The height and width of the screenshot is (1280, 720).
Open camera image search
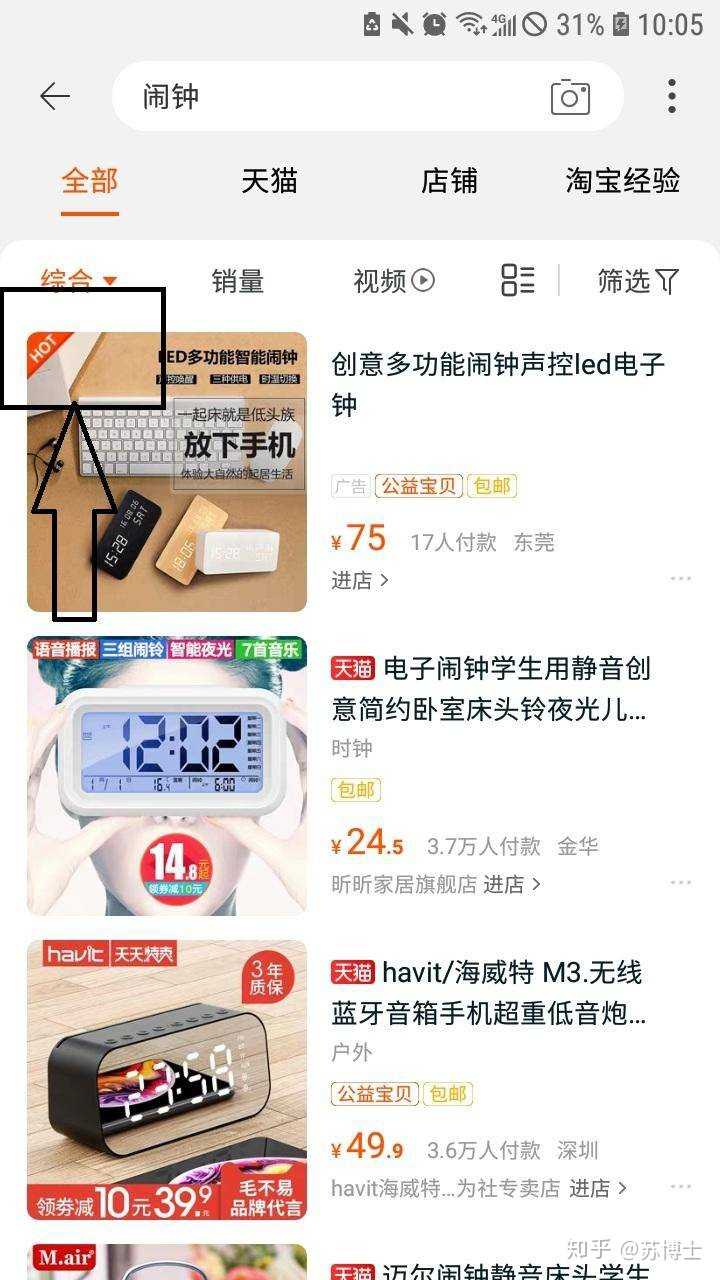pyautogui.click(x=570, y=96)
